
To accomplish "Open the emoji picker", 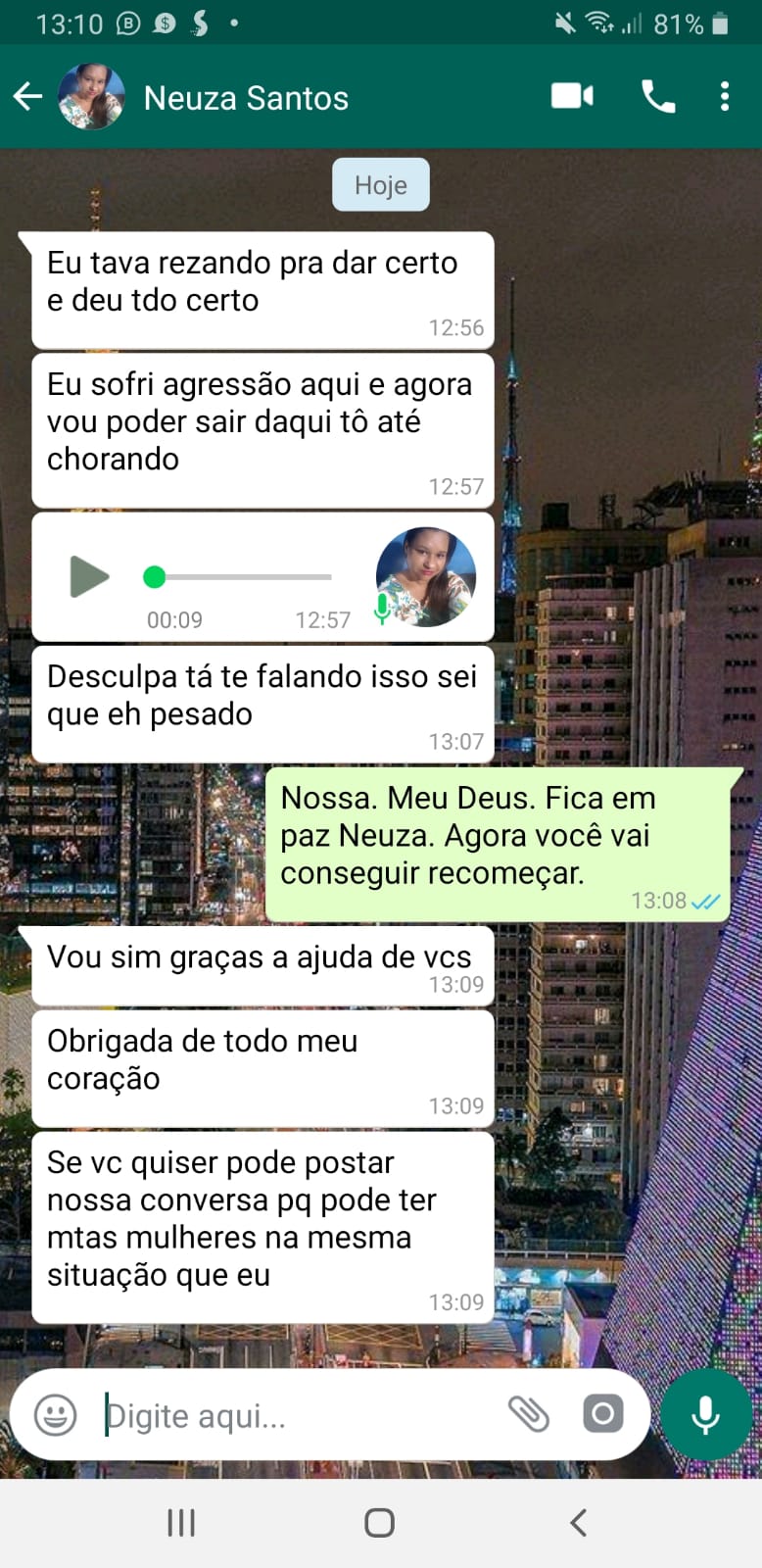I will (x=54, y=1414).
